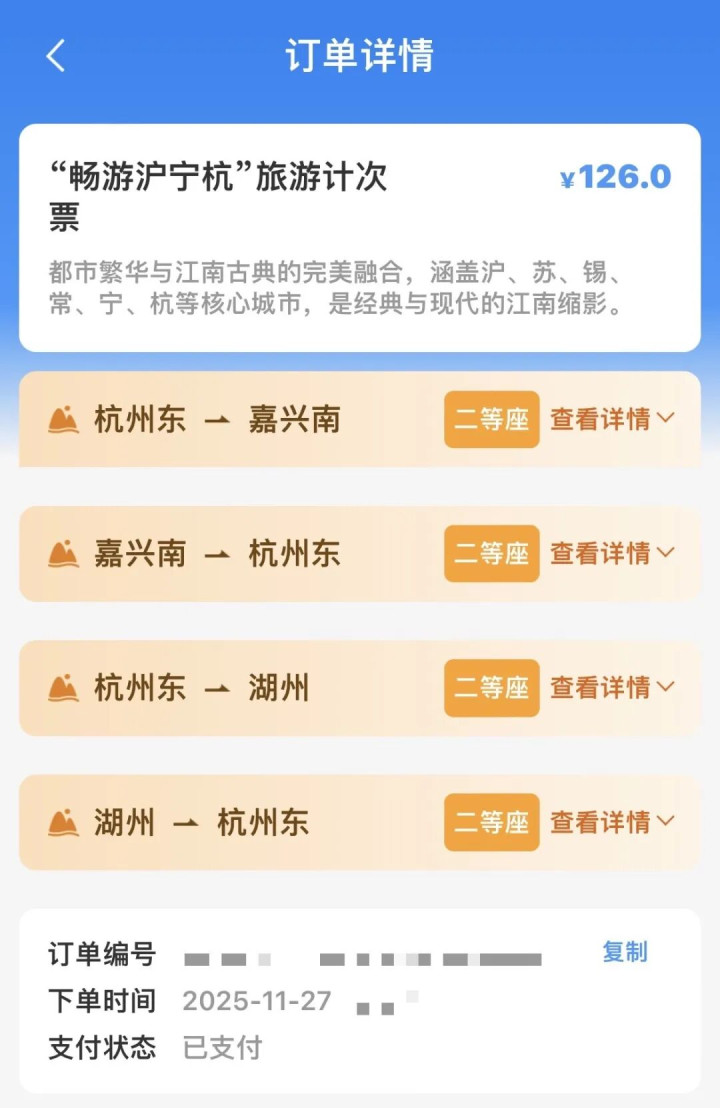
Task: Expand 查看详情 for 湖州 to 杭州东
Action: (612, 822)
